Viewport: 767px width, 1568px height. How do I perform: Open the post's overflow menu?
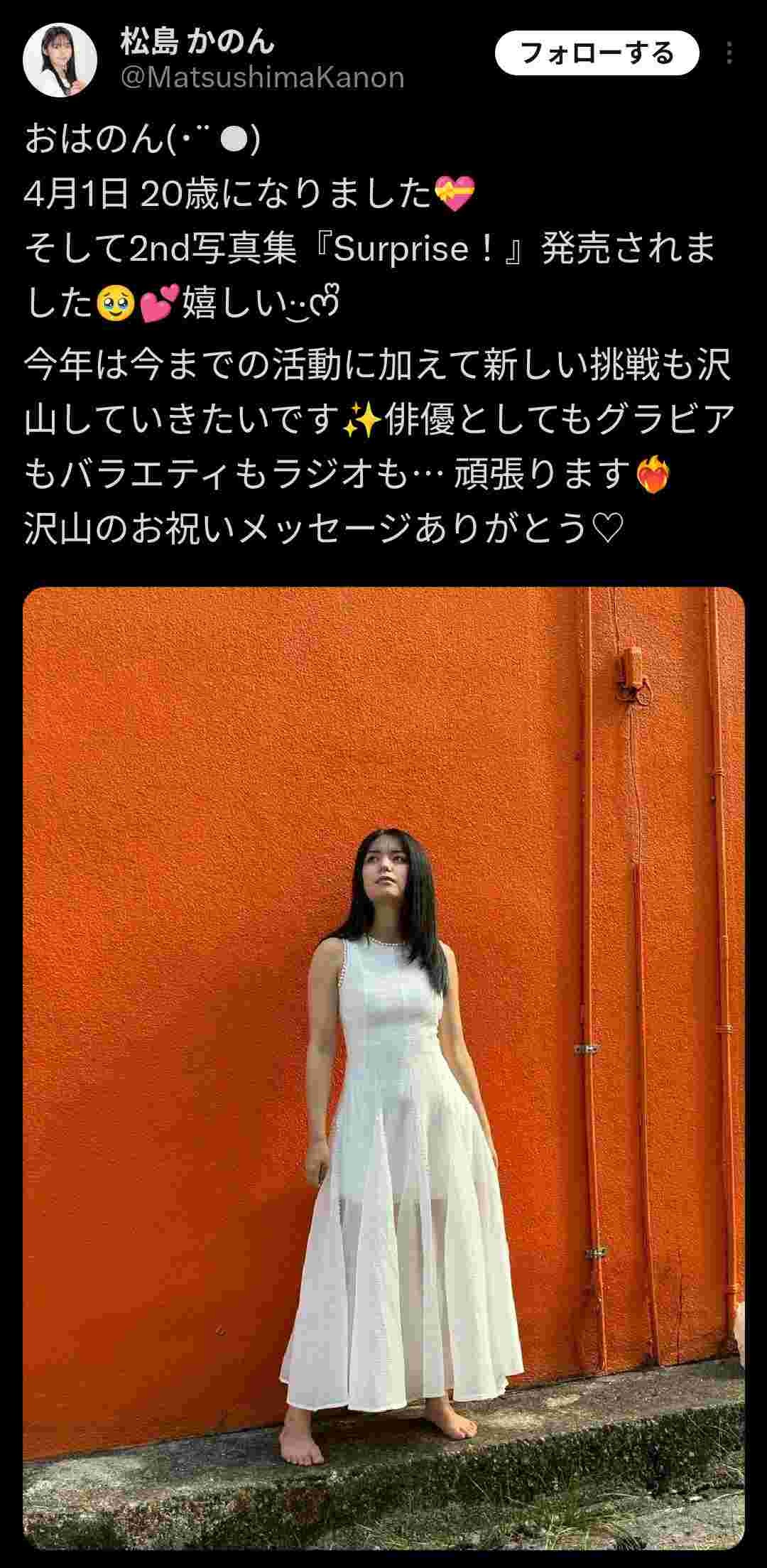729,53
